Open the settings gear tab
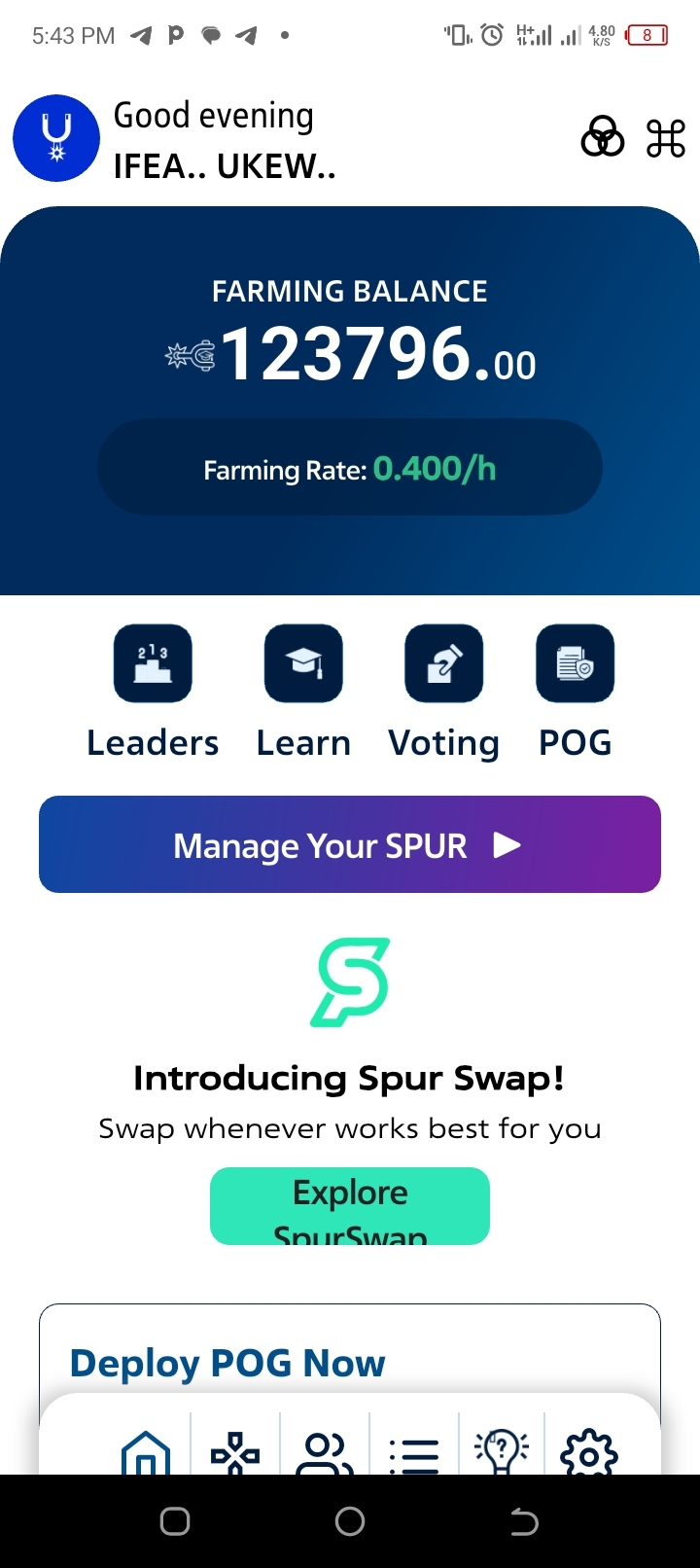This screenshot has width=700, height=1568. tap(589, 1453)
